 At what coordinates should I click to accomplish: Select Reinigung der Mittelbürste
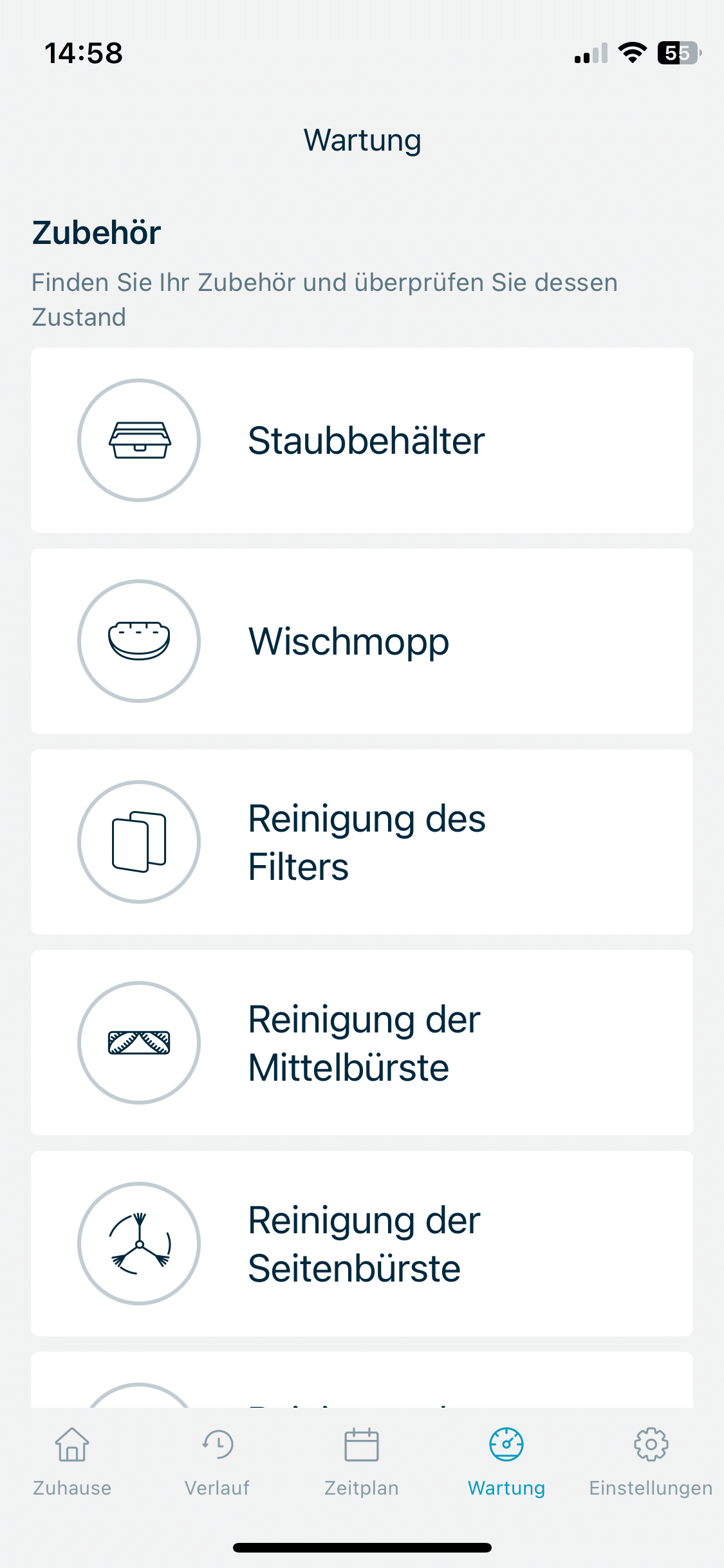pos(362,1043)
